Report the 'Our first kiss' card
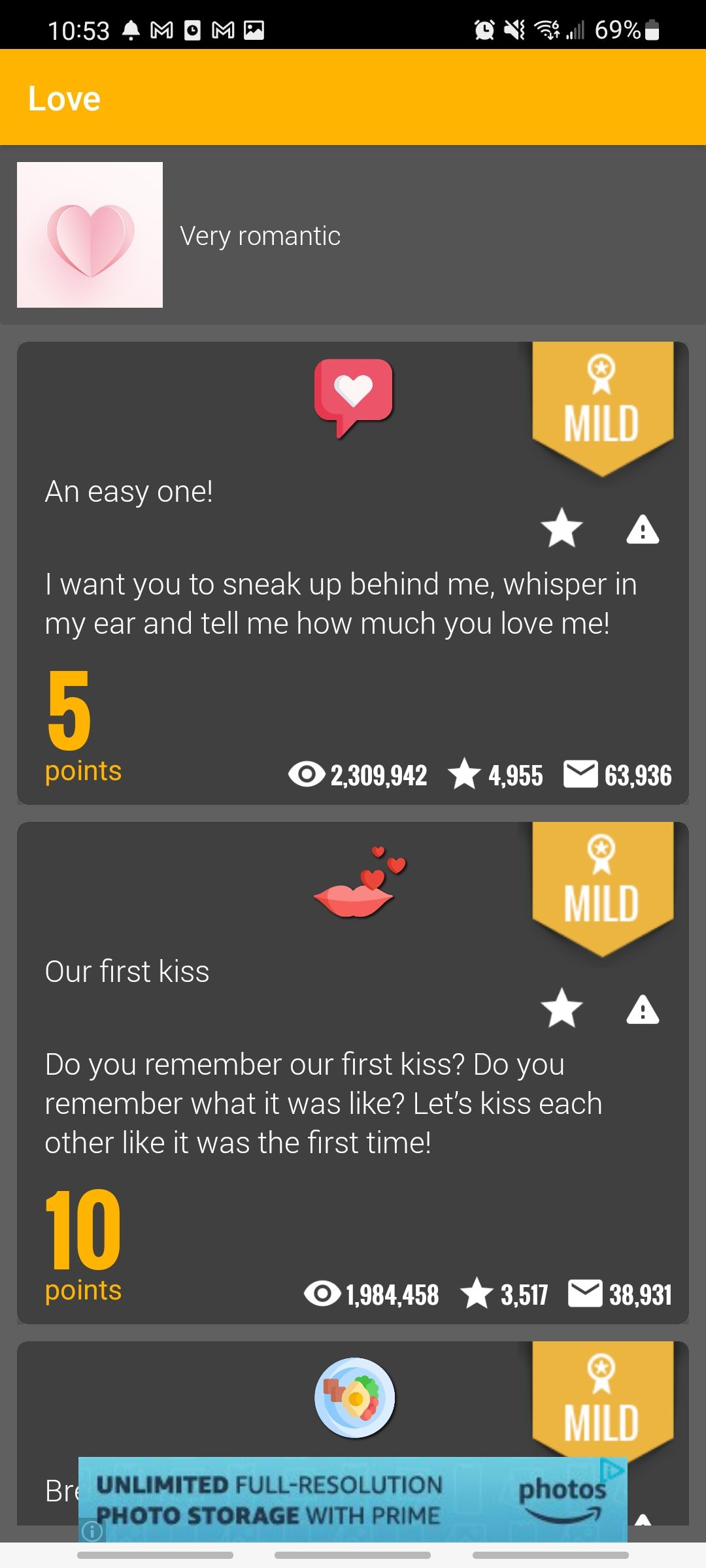The image size is (706, 1568). coord(643,1009)
